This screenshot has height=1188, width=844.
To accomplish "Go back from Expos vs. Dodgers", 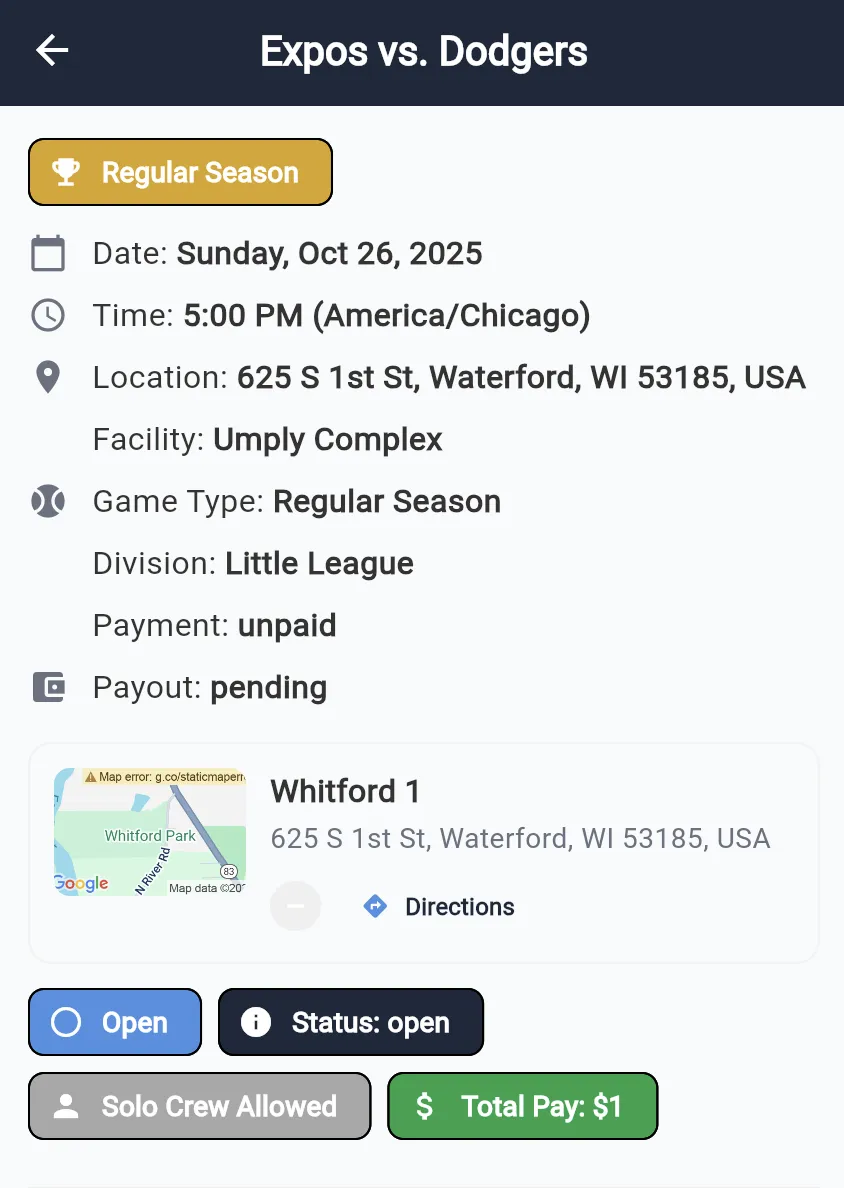I will pyautogui.click(x=52, y=51).
